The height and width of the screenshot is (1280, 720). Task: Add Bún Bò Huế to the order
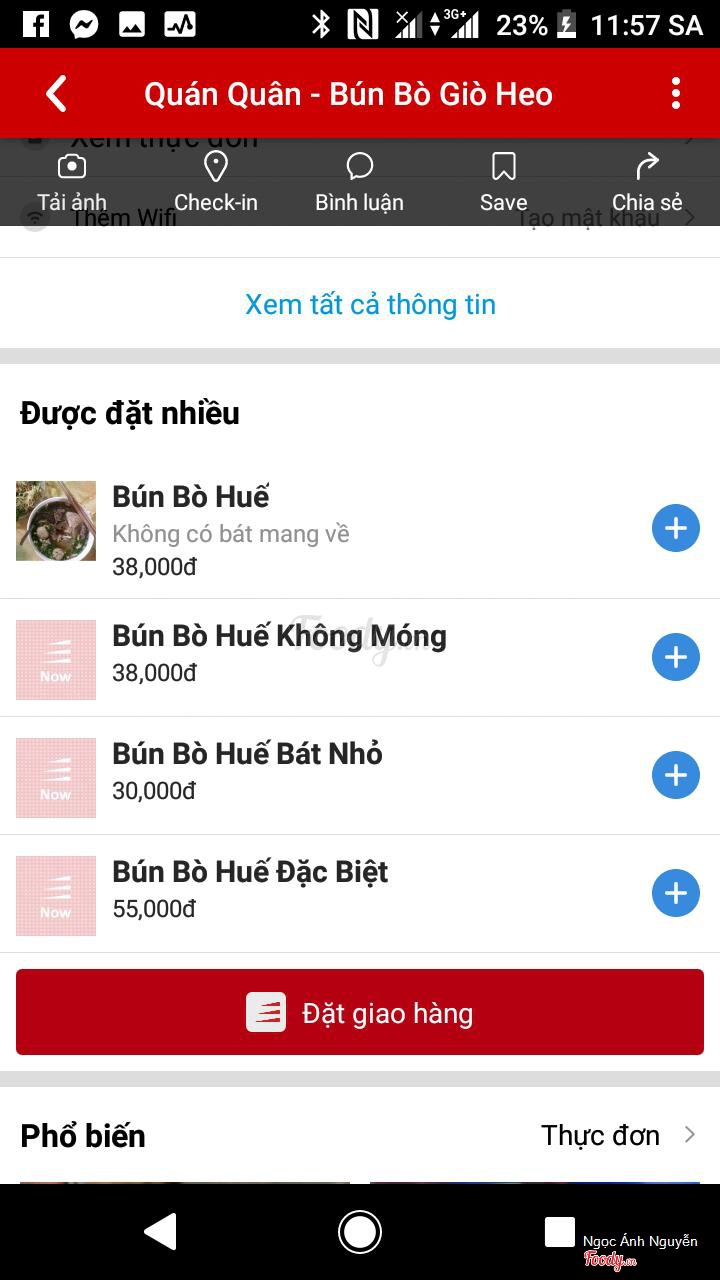(676, 529)
